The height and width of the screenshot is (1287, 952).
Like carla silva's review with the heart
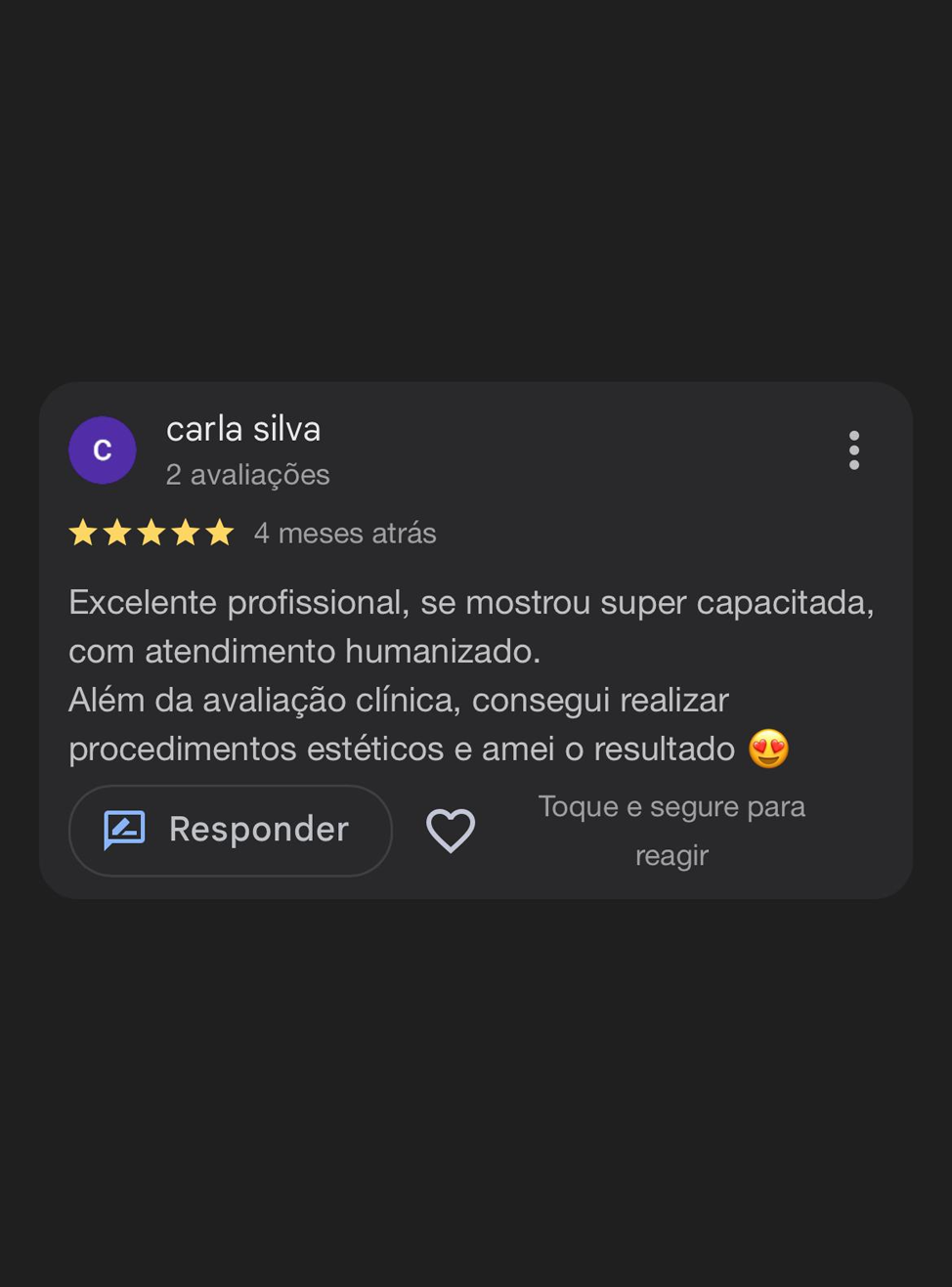pos(451,831)
